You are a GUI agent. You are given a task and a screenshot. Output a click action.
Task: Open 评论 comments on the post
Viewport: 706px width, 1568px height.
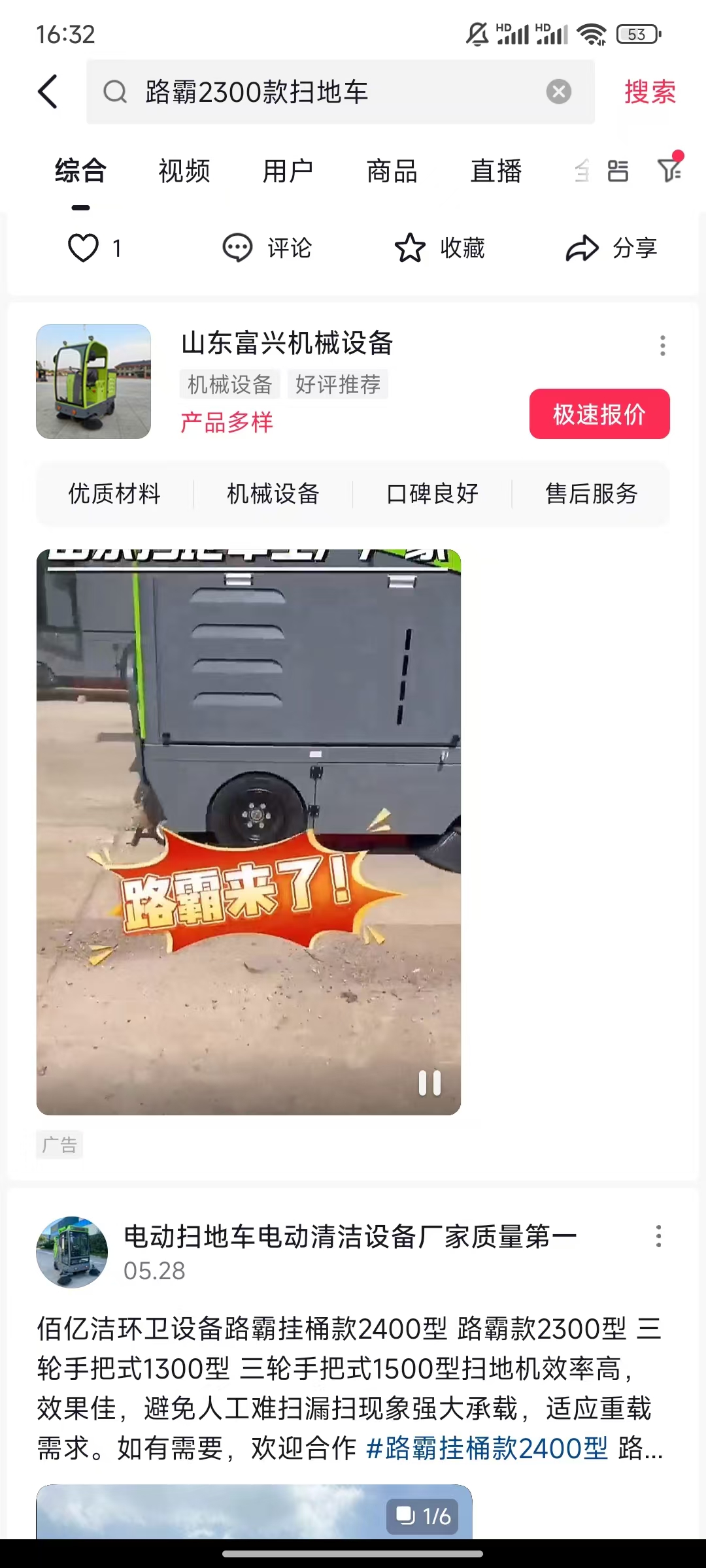tap(267, 248)
